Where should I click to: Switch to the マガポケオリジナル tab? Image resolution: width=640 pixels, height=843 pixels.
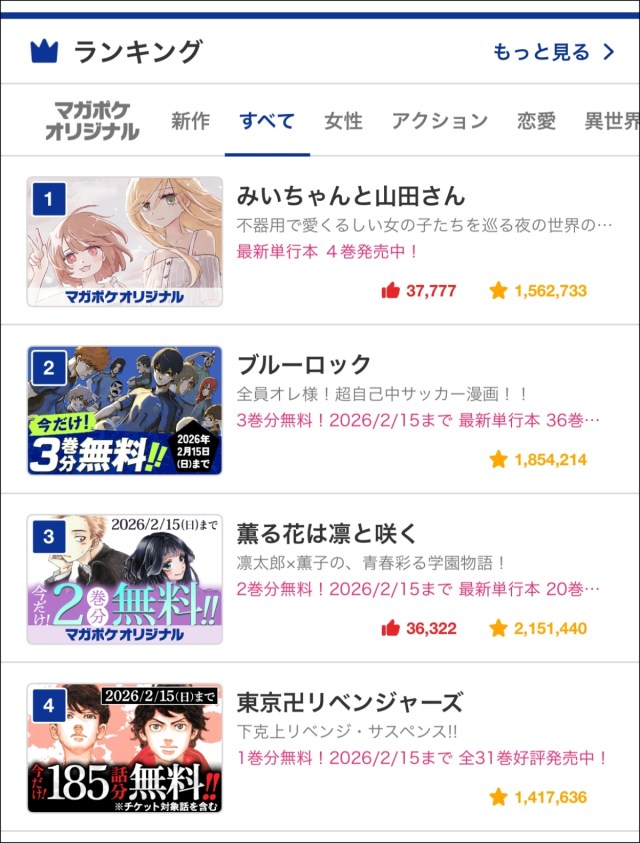92,121
